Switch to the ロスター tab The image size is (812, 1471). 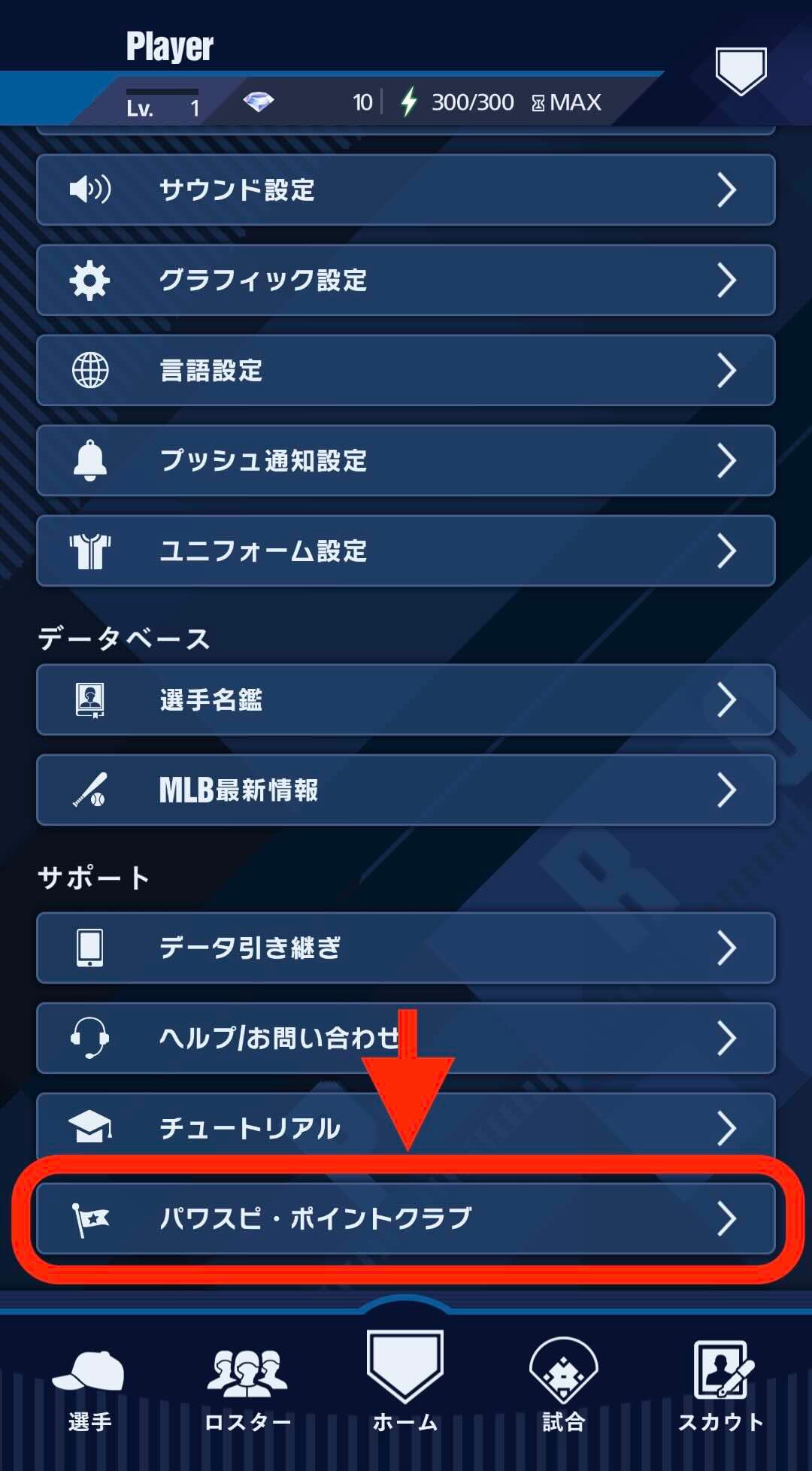pos(247,1391)
